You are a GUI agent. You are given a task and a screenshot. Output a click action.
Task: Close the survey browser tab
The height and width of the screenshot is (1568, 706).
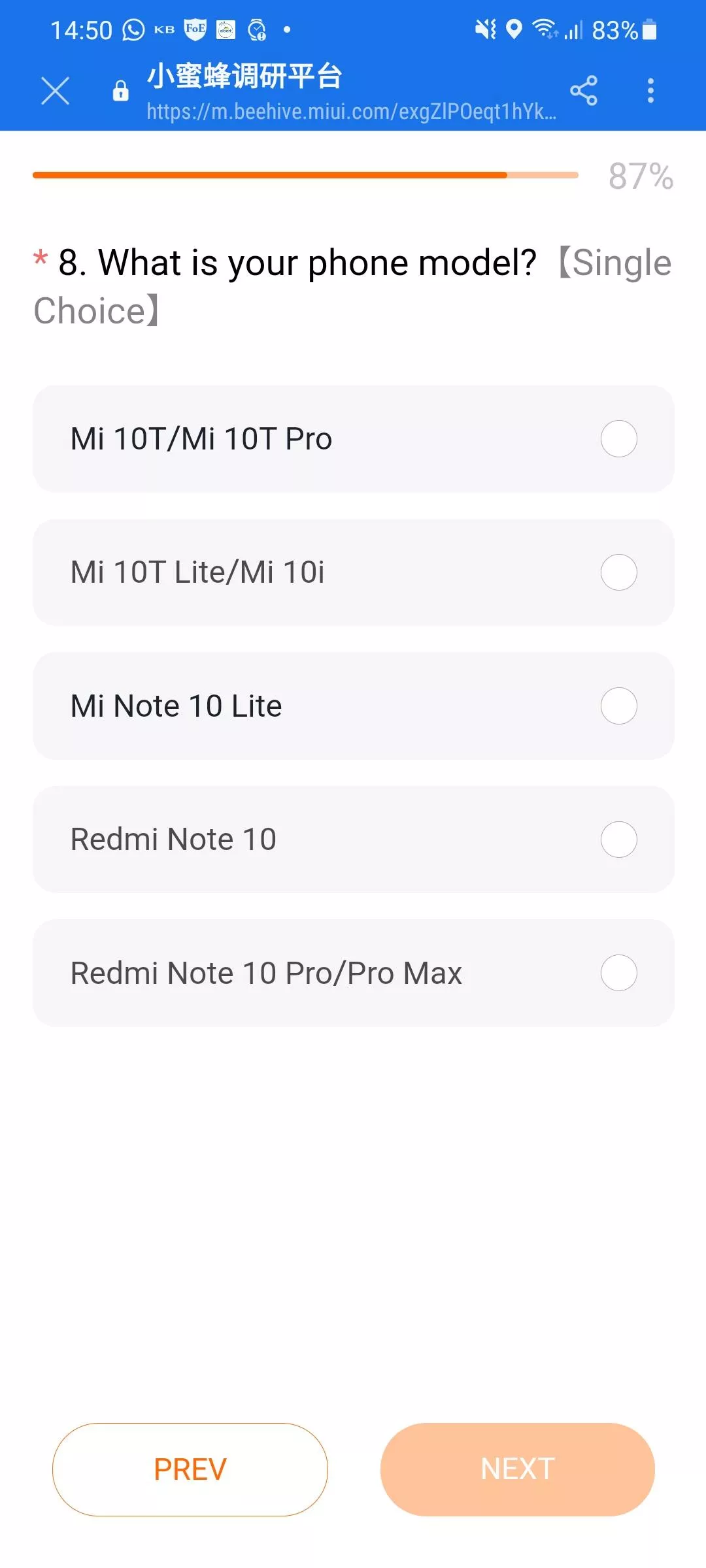(x=55, y=91)
